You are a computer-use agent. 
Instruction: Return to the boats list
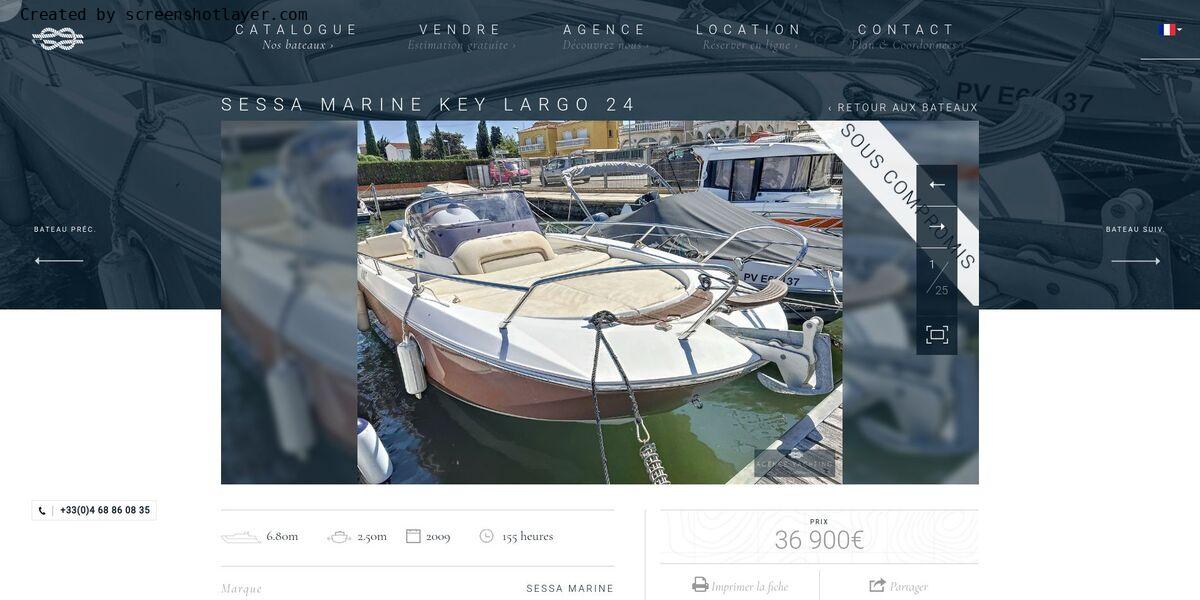tap(903, 108)
